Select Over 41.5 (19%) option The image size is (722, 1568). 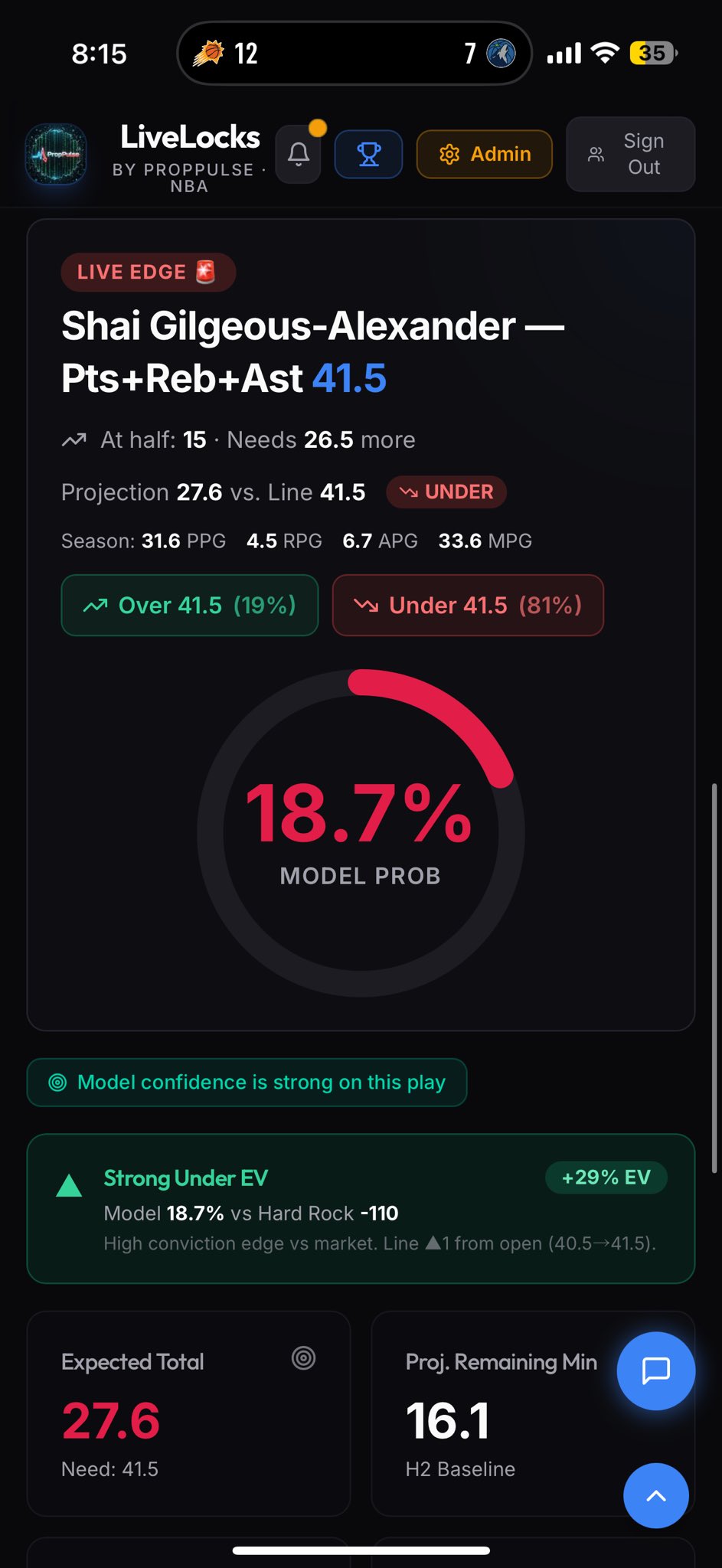click(x=189, y=606)
